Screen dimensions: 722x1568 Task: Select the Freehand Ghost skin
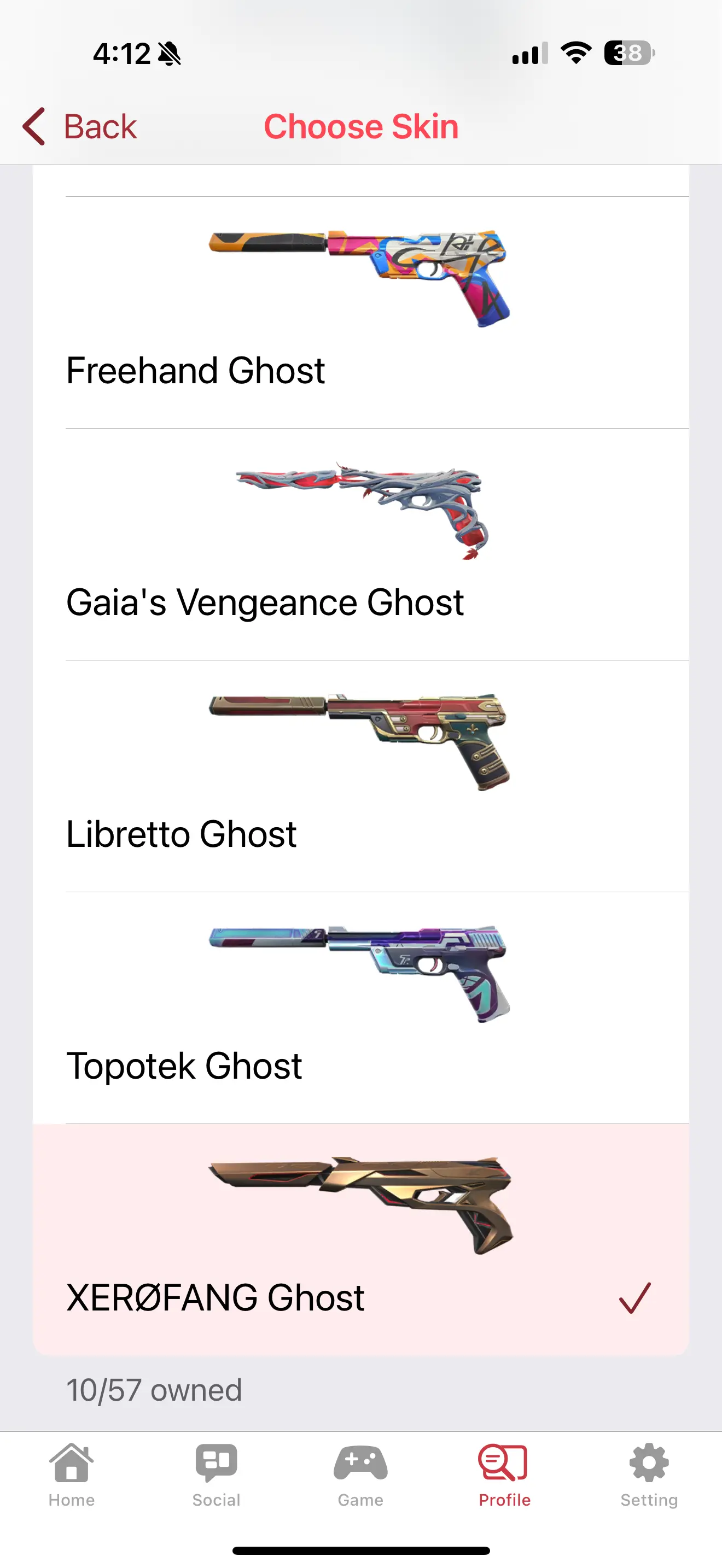(x=360, y=312)
